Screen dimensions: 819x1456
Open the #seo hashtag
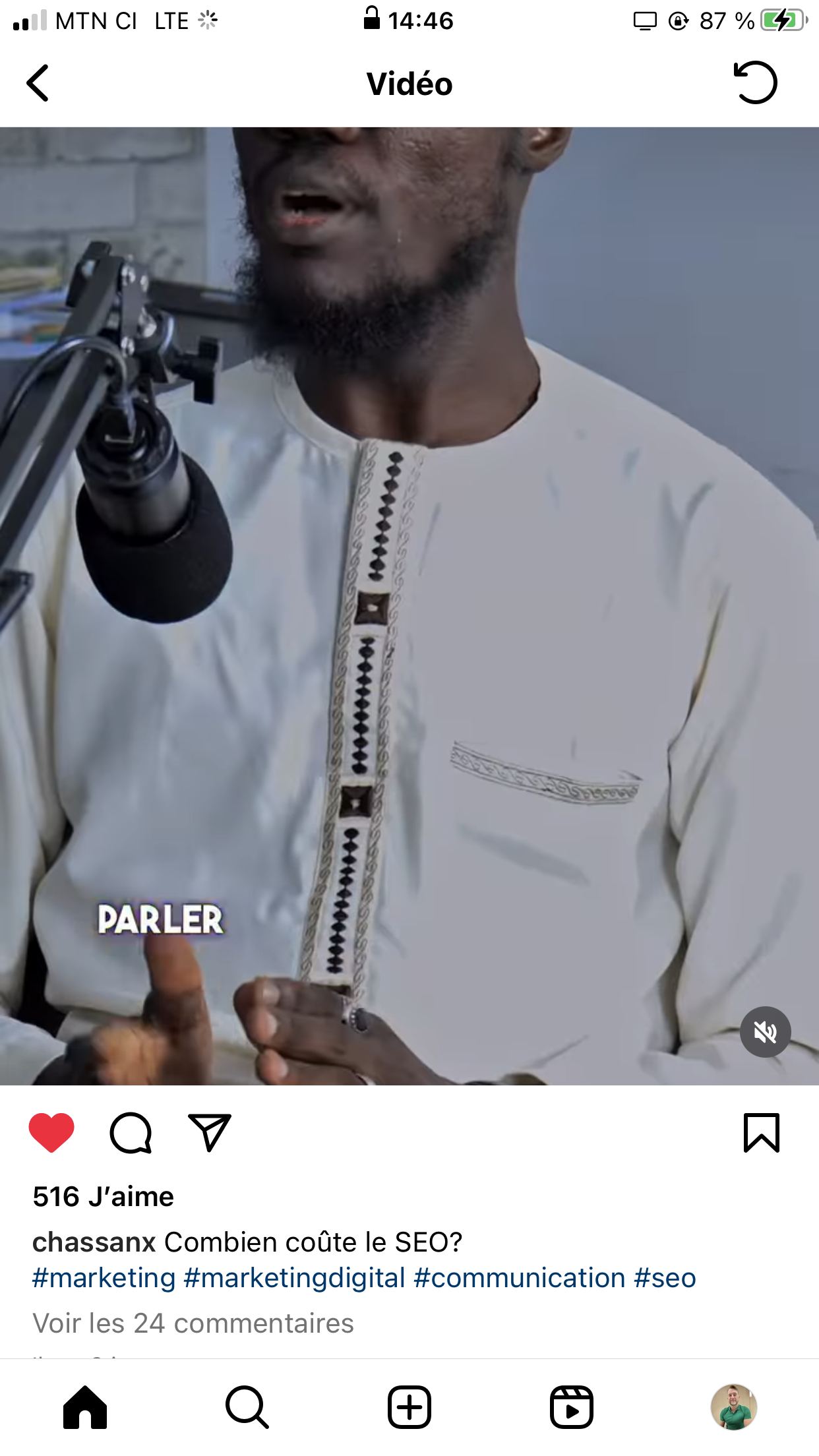(x=665, y=1278)
